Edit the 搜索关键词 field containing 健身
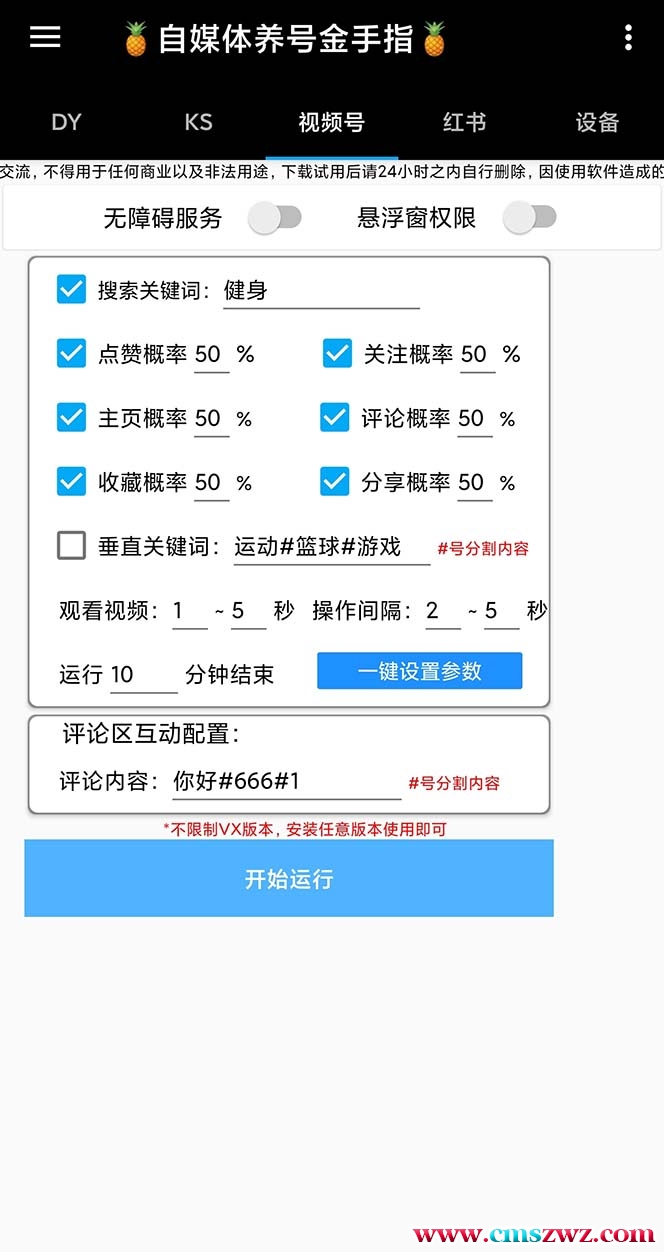 [x=320, y=291]
